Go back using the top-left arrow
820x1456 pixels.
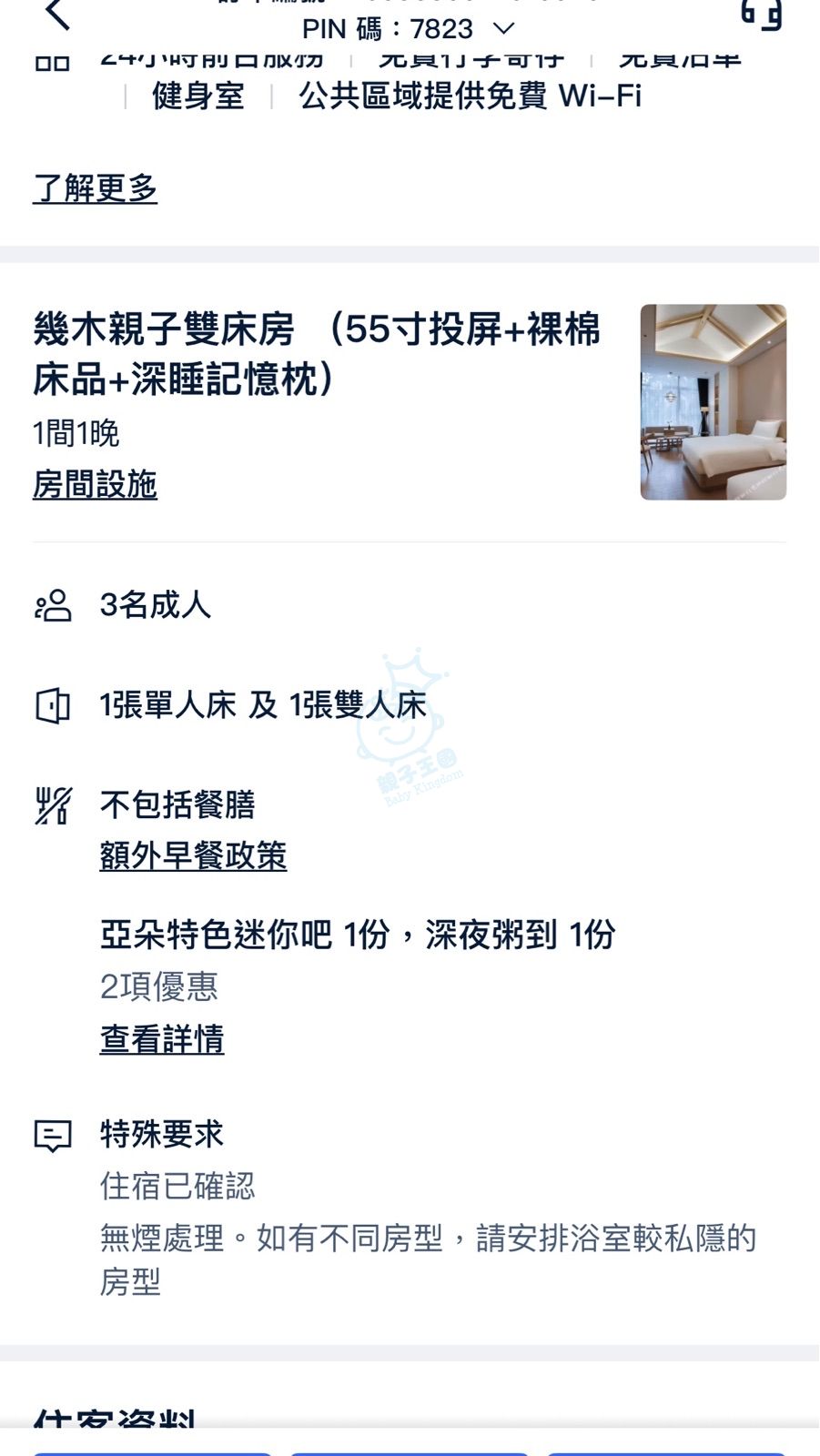57,15
